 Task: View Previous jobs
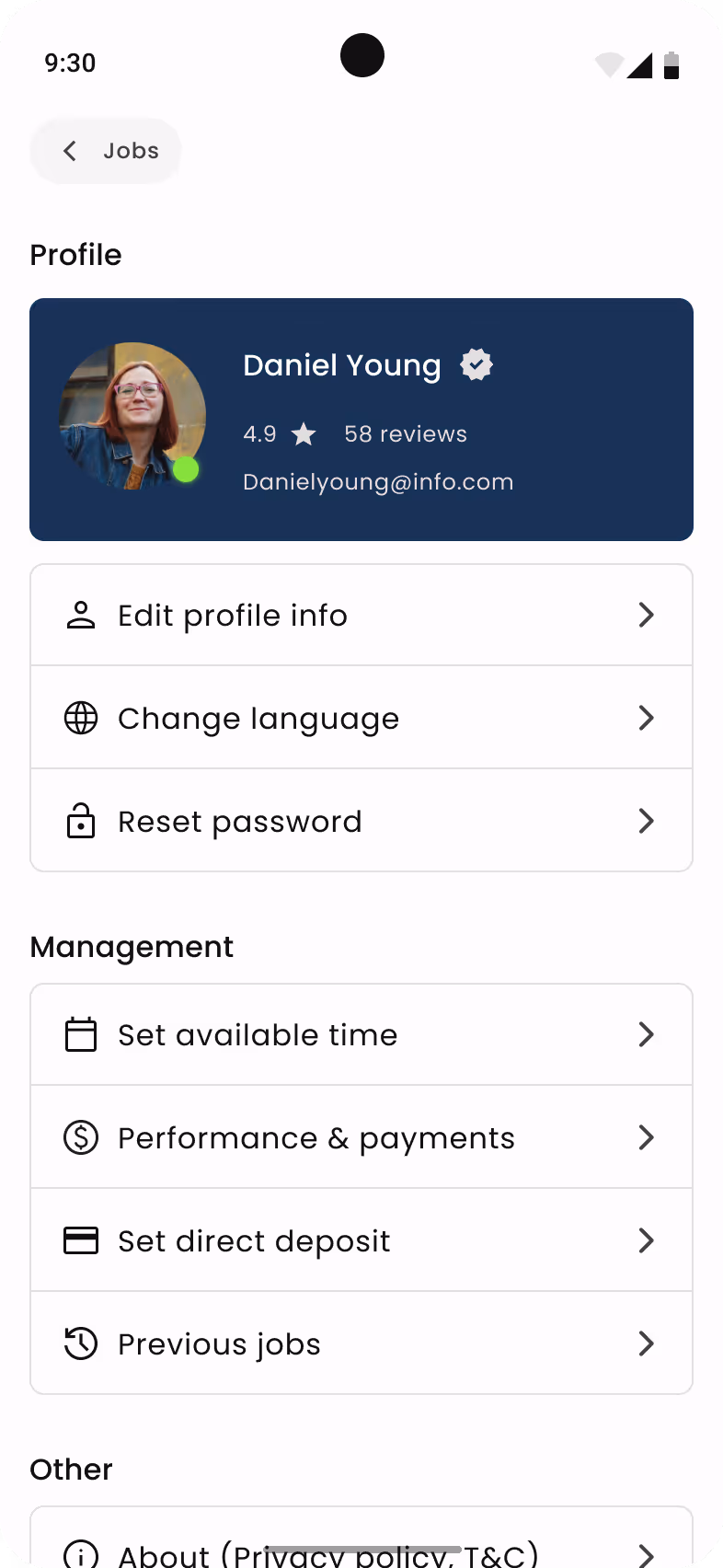pyautogui.click(x=361, y=1343)
